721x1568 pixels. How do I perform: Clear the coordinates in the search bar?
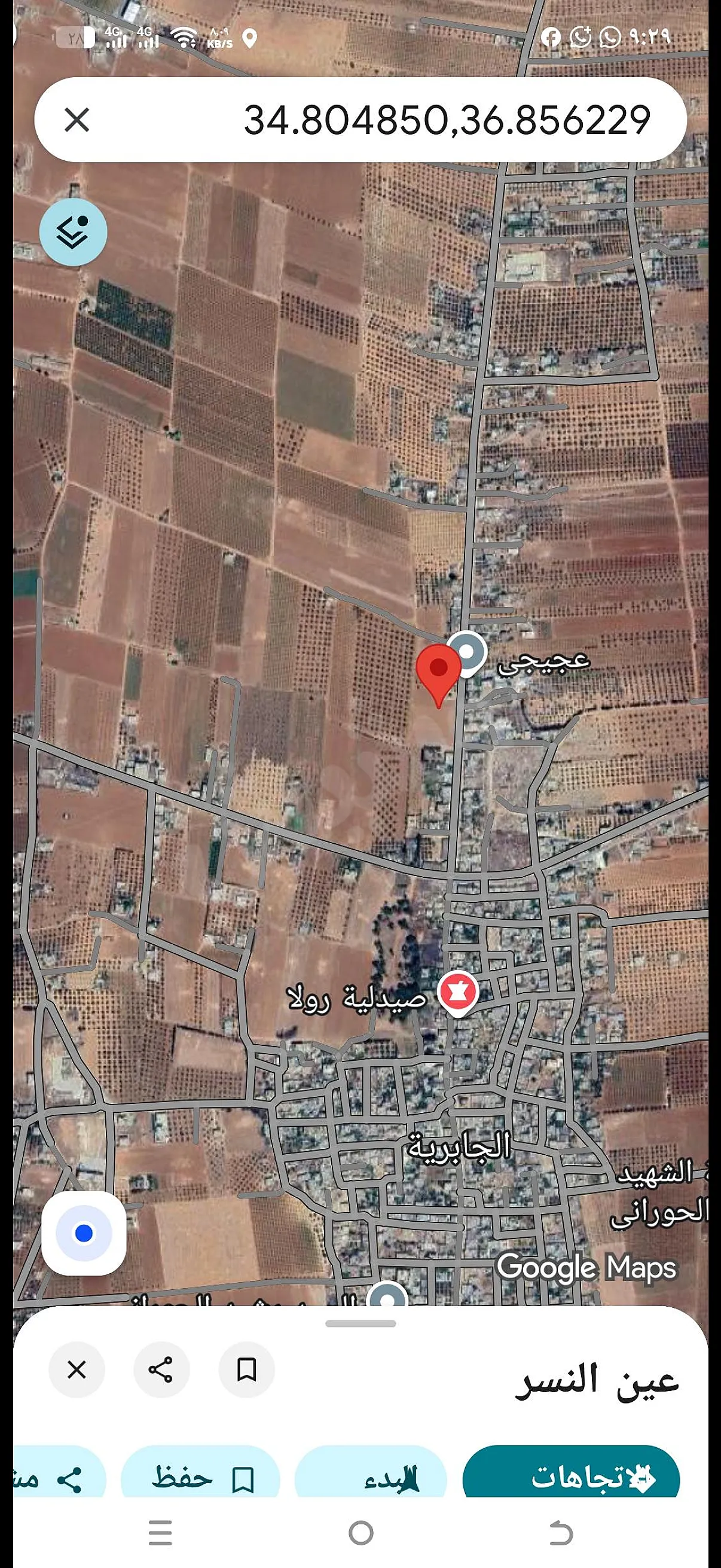click(77, 120)
